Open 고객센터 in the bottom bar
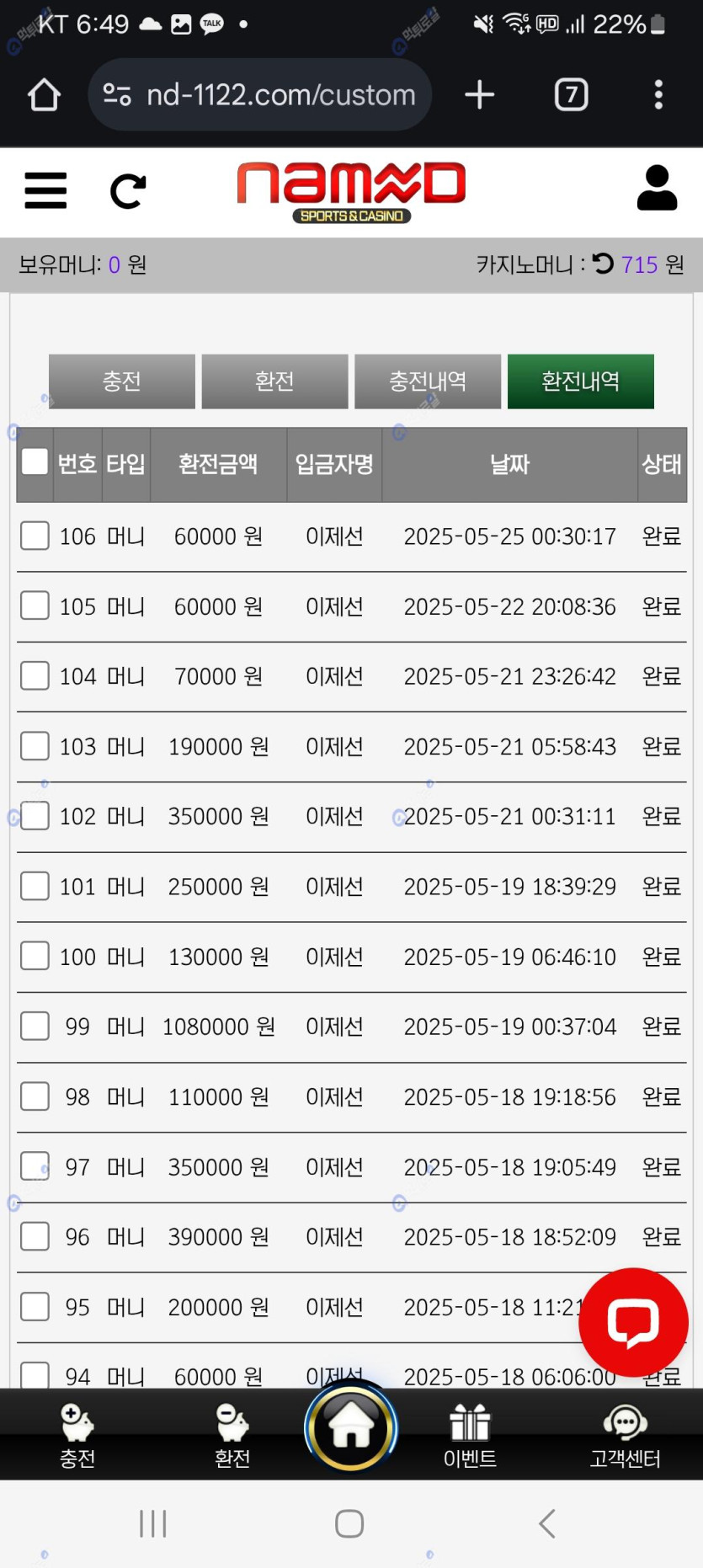Image resolution: width=703 pixels, height=1568 pixels. pyautogui.click(x=625, y=1437)
